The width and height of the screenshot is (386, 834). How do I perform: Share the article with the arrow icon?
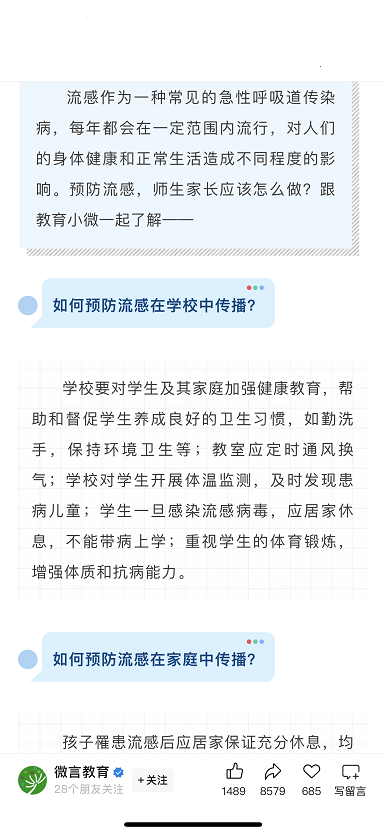pos(273,772)
